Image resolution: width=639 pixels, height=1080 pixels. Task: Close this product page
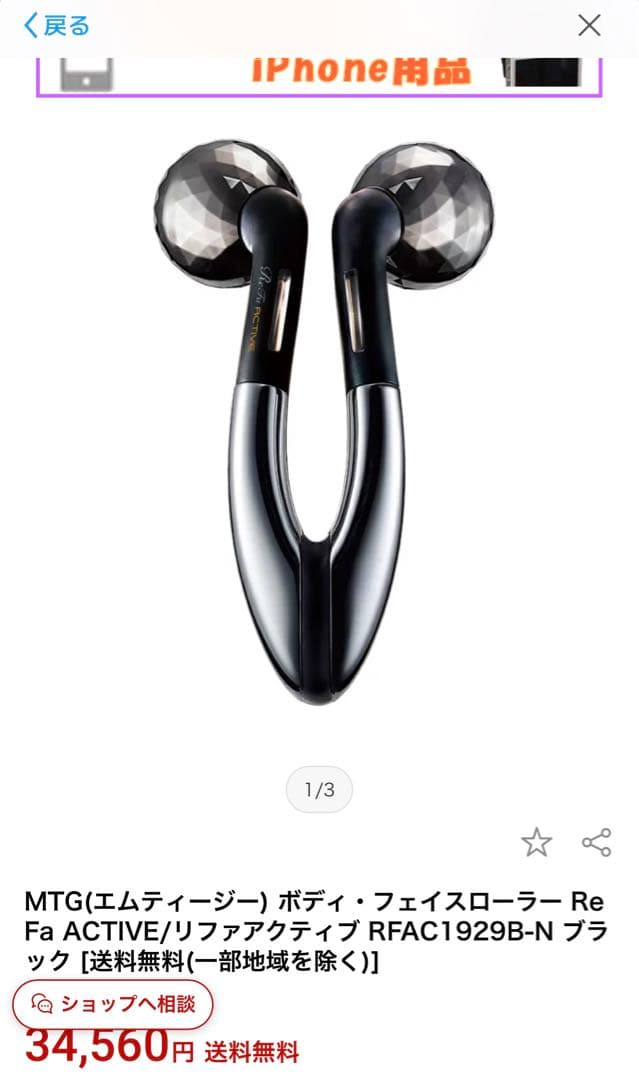click(x=590, y=26)
